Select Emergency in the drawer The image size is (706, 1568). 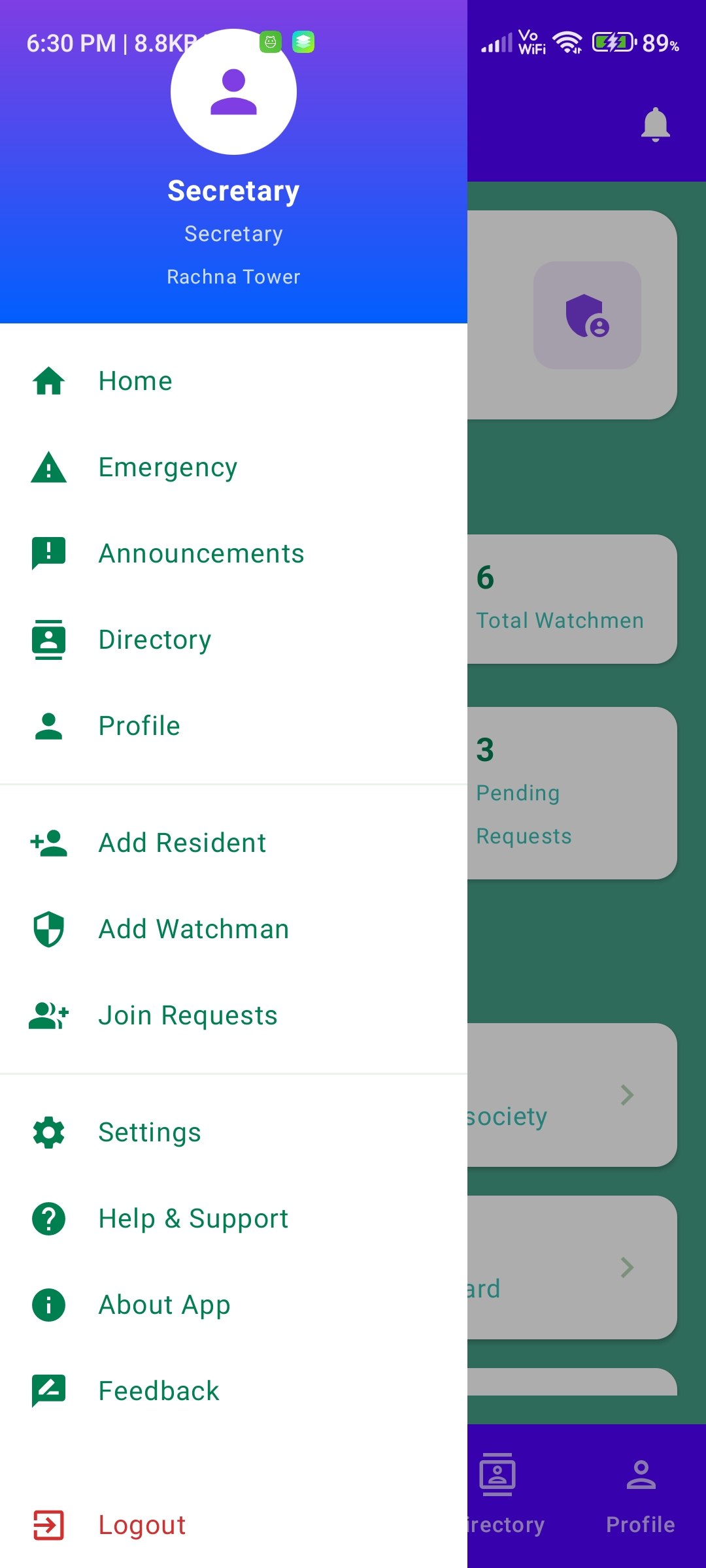[167, 468]
